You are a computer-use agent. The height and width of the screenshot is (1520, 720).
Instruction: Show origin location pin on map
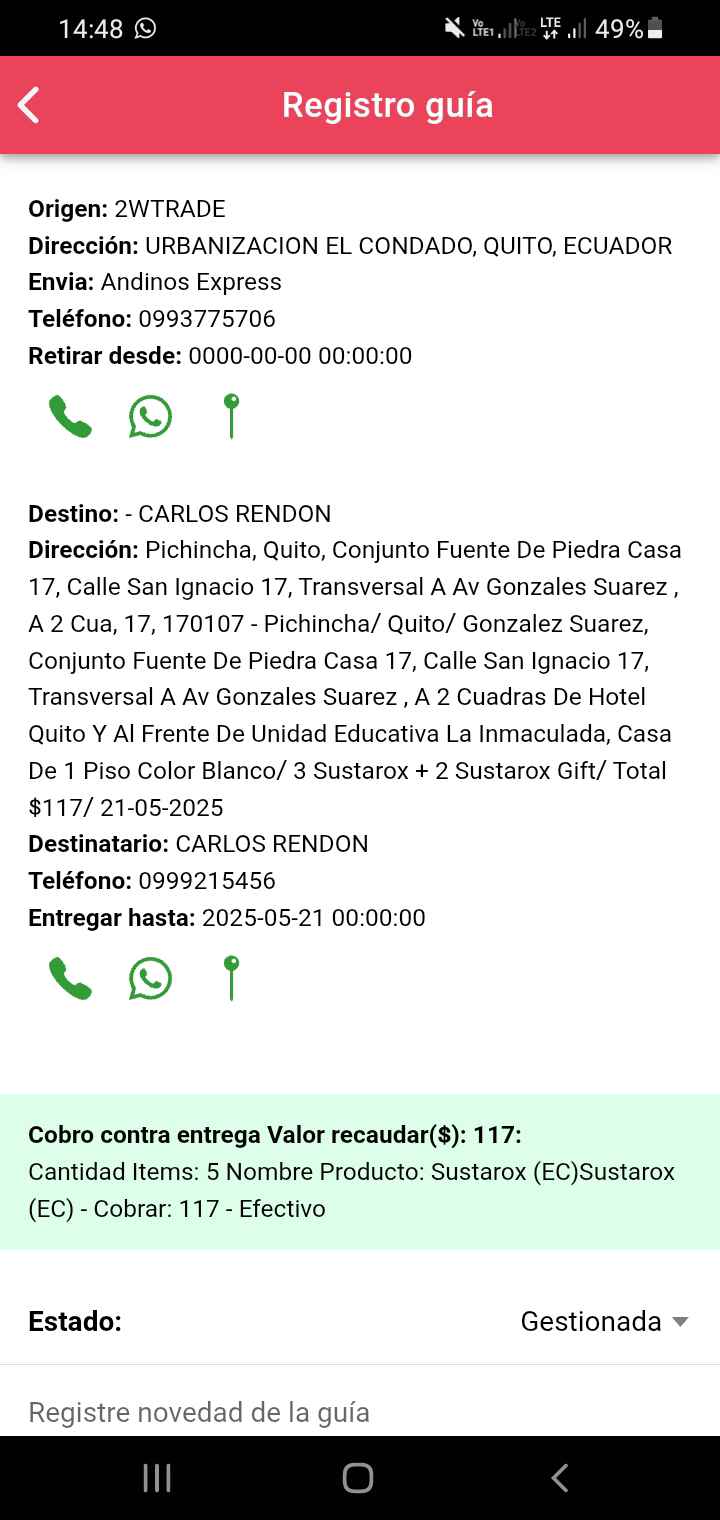231,416
